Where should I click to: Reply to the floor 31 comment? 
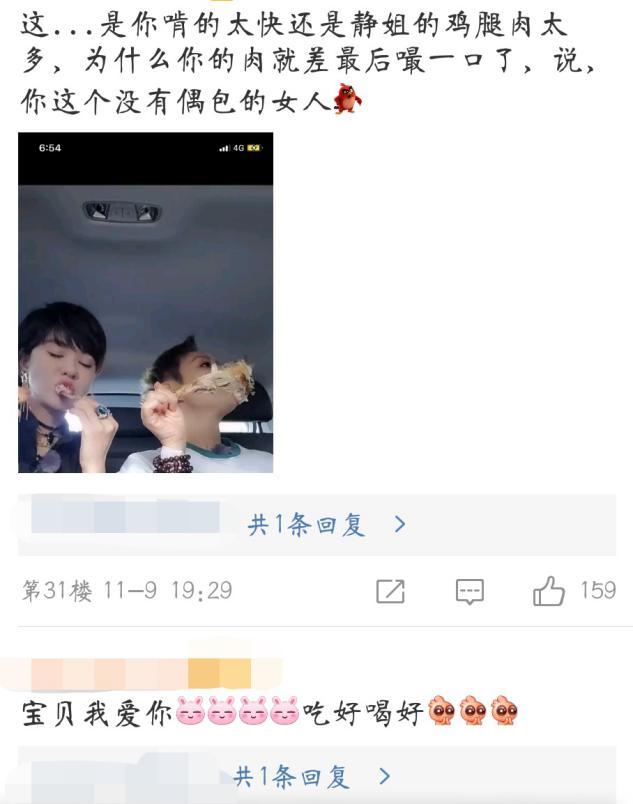point(470,591)
